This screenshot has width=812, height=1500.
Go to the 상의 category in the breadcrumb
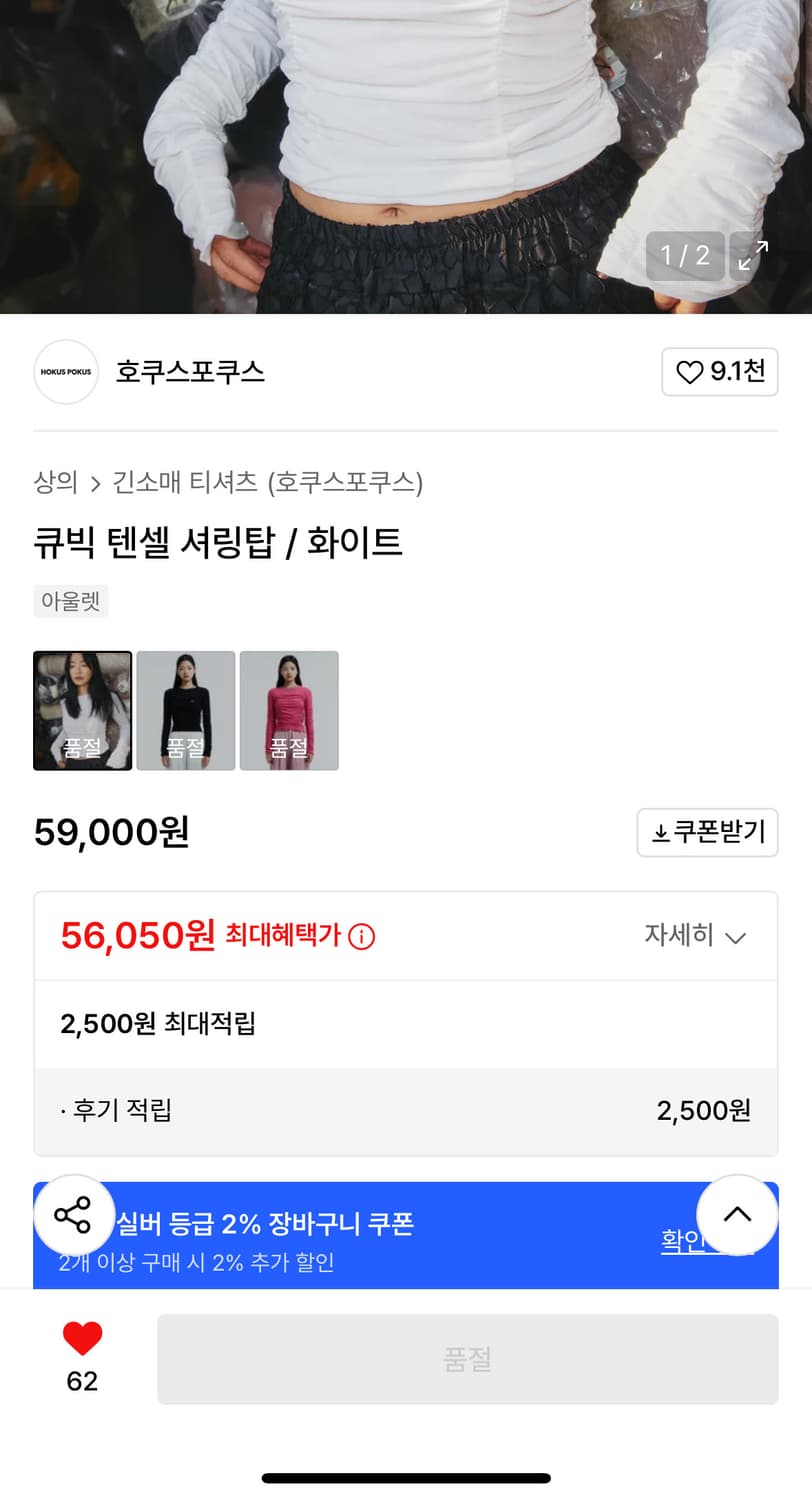click(55, 482)
